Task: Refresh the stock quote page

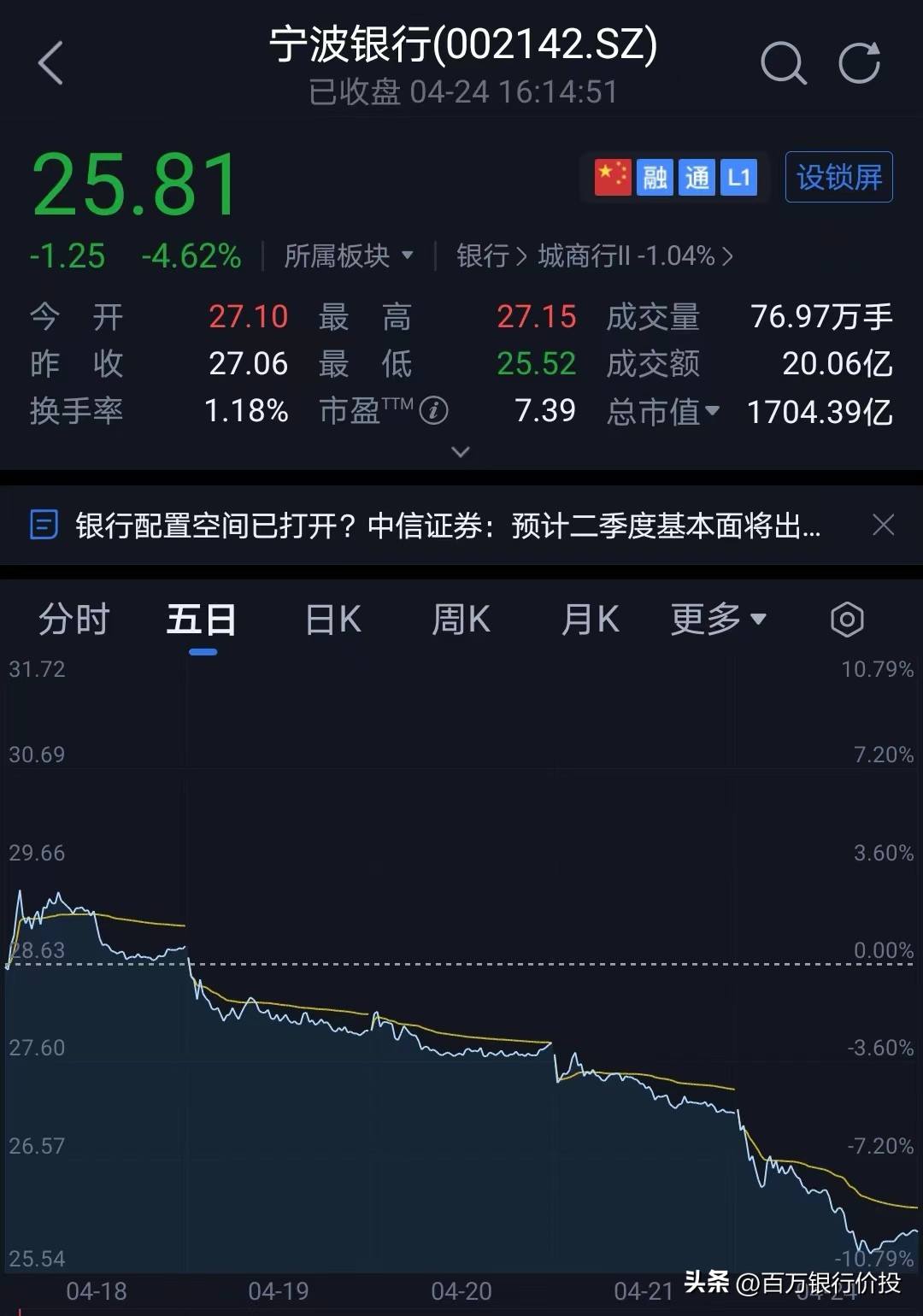Action: coord(860,62)
